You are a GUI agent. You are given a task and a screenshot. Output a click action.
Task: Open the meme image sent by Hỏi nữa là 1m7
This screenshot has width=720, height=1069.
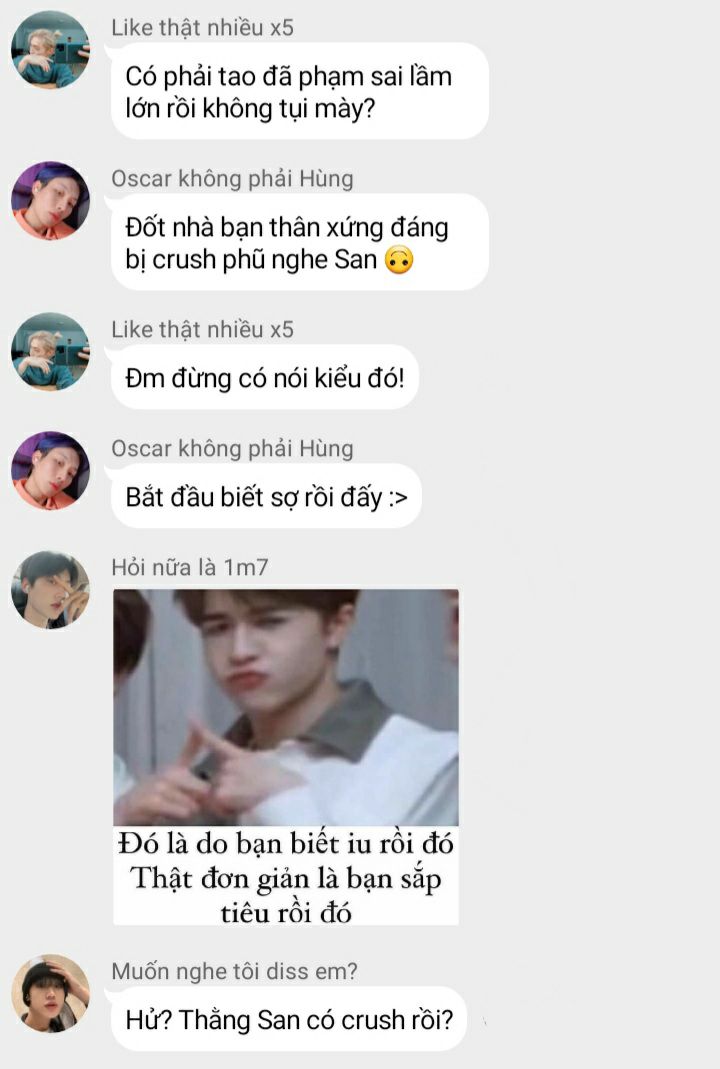286,756
